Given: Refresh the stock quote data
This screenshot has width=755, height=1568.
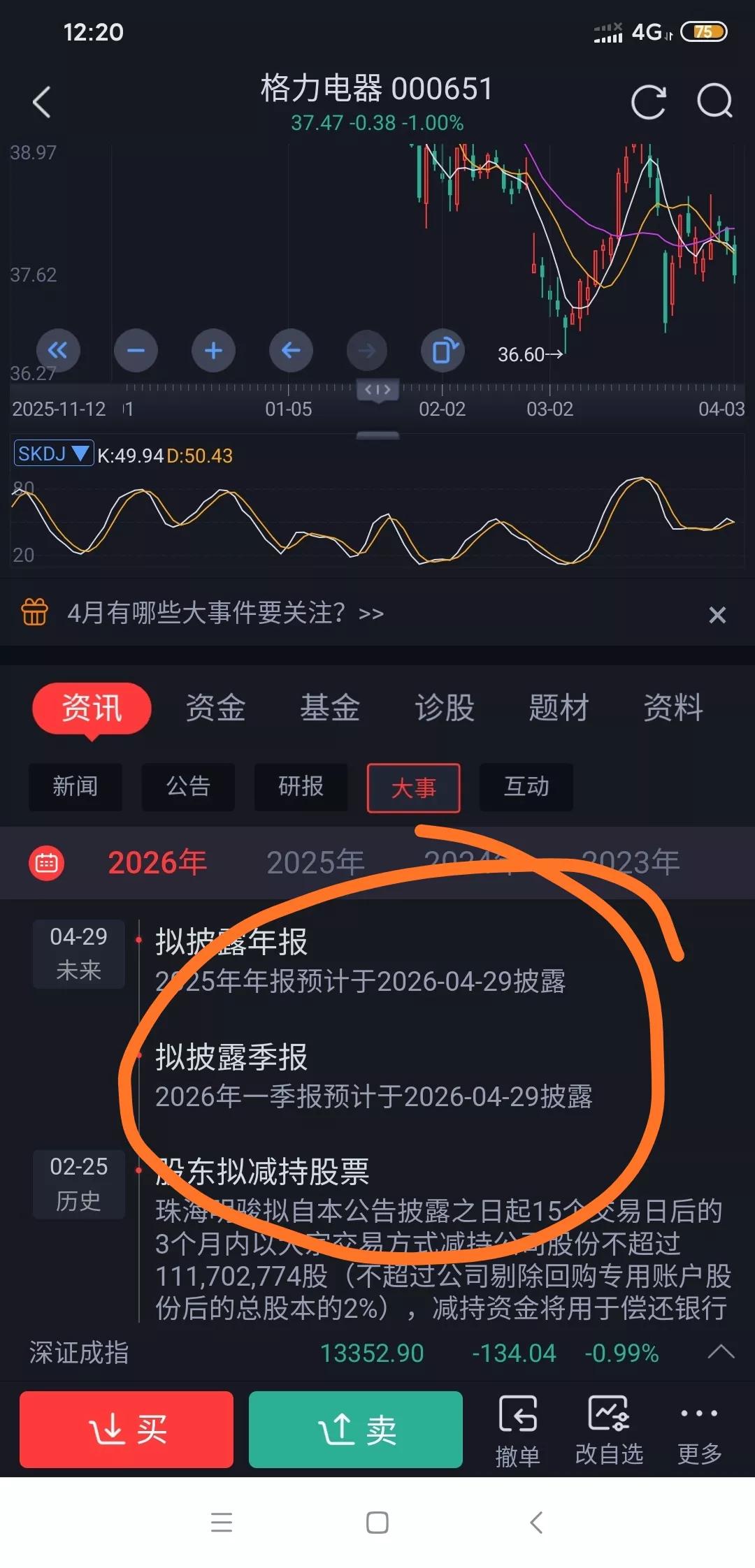Looking at the screenshot, I should [649, 103].
